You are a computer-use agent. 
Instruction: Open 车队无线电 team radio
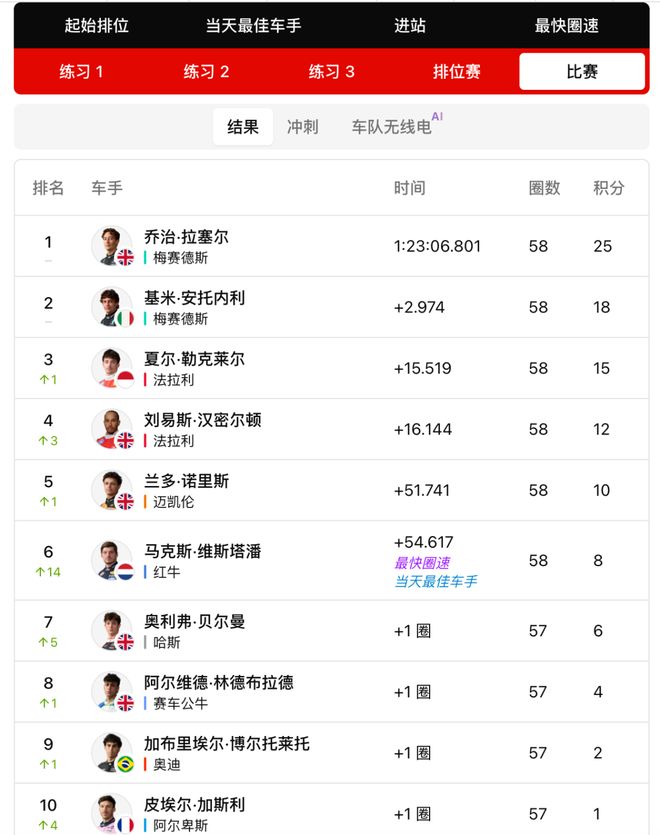pyautogui.click(x=392, y=127)
